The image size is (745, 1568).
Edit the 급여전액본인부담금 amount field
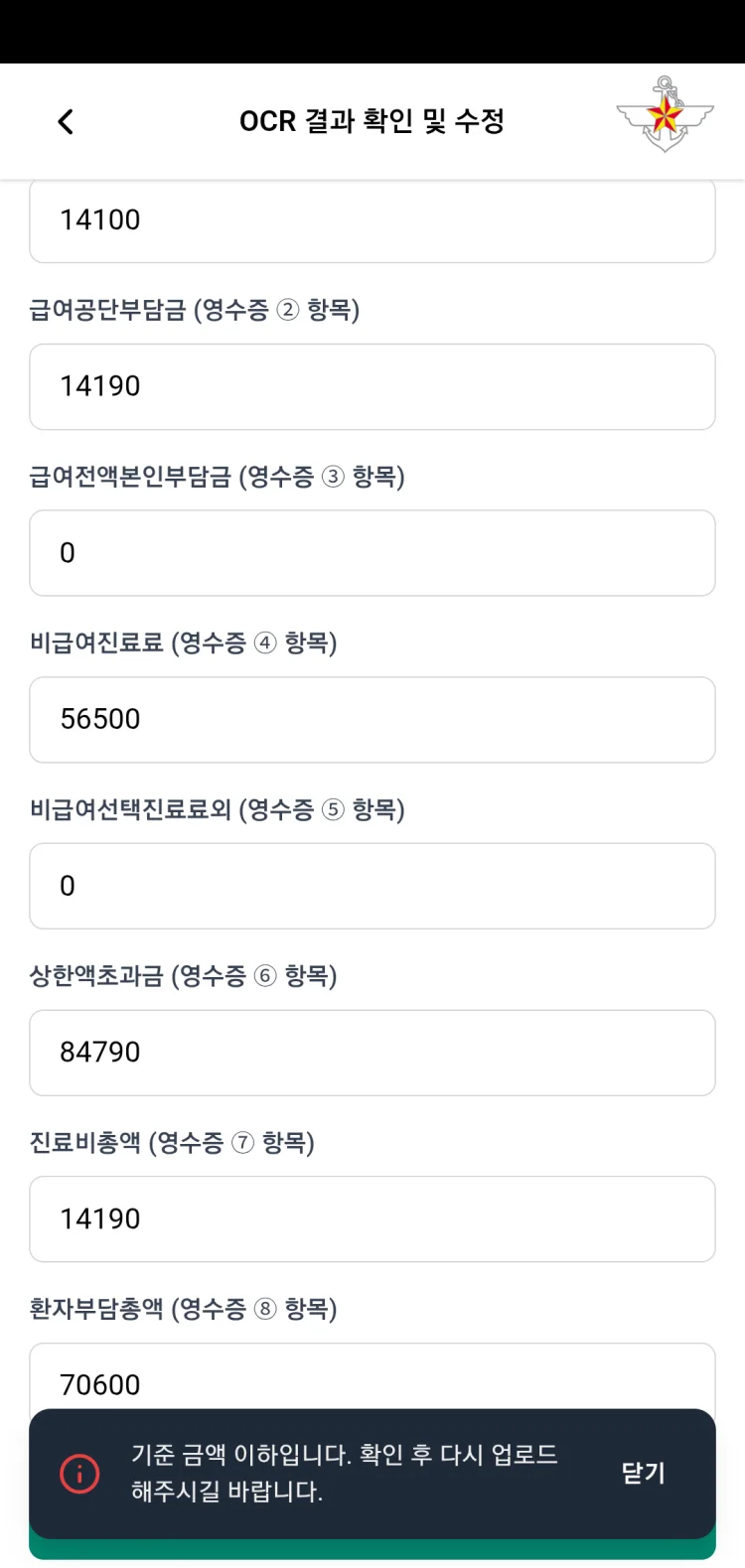point(372,553)
